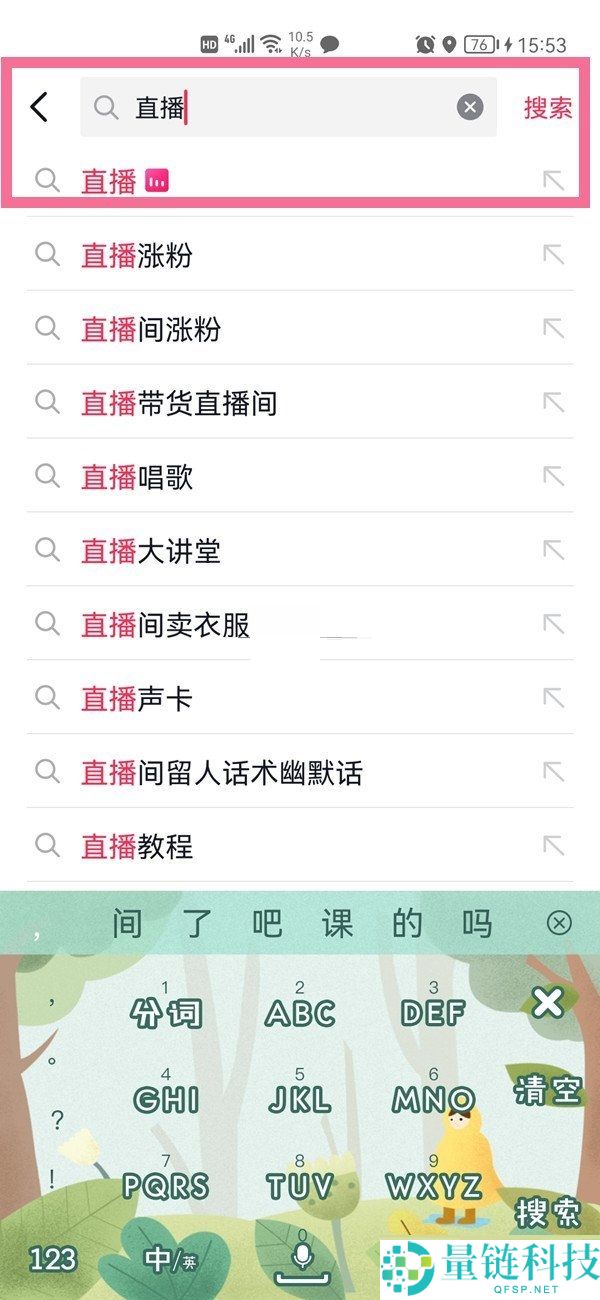This screenshot has height=1300, width=600.
Task: Select suggestion 直播间卖衣服
Action: click(x=165, y=625)
